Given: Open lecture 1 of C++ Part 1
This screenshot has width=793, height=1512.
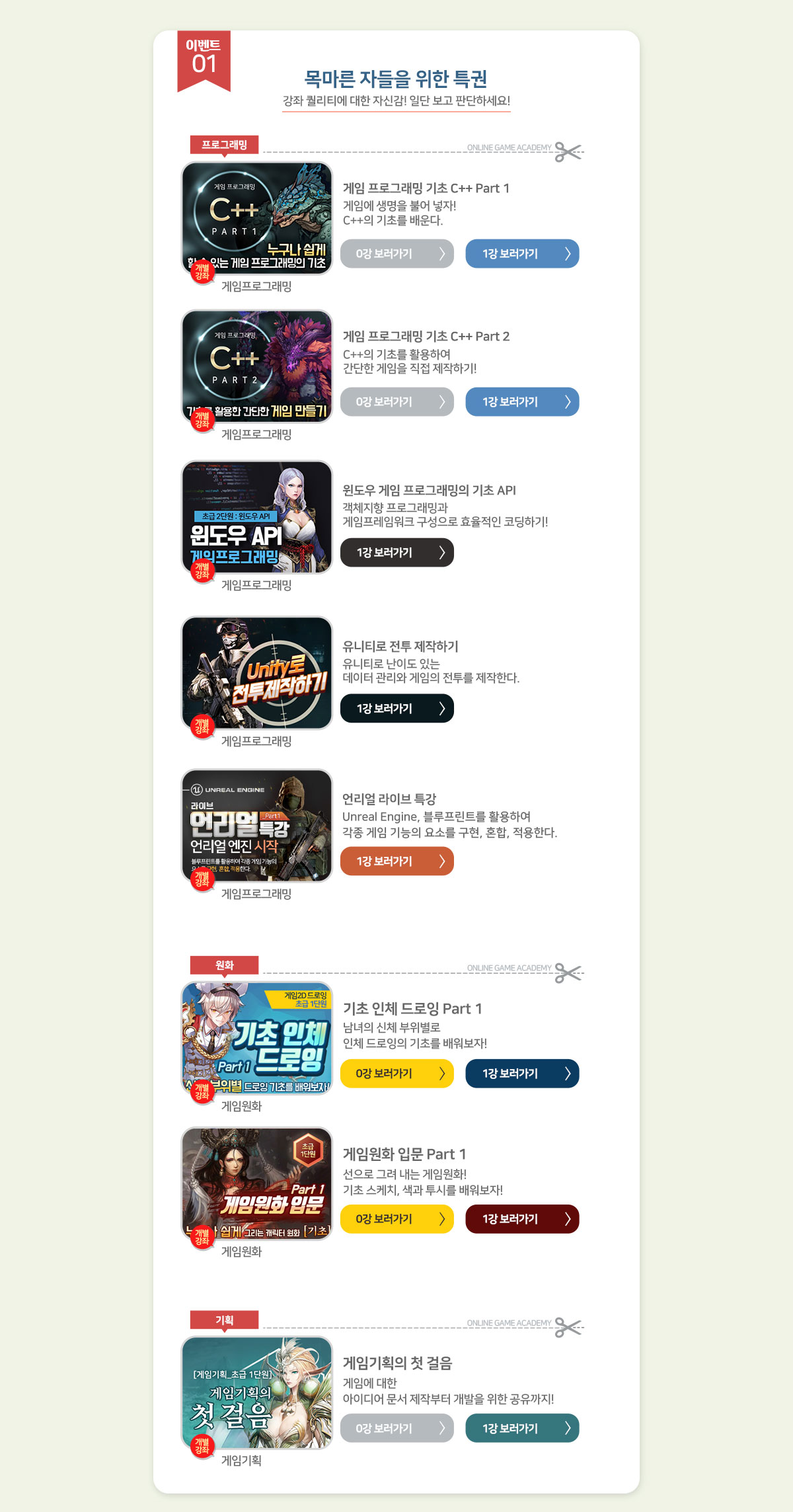Looking at the screenshot, I should (522, 254).
